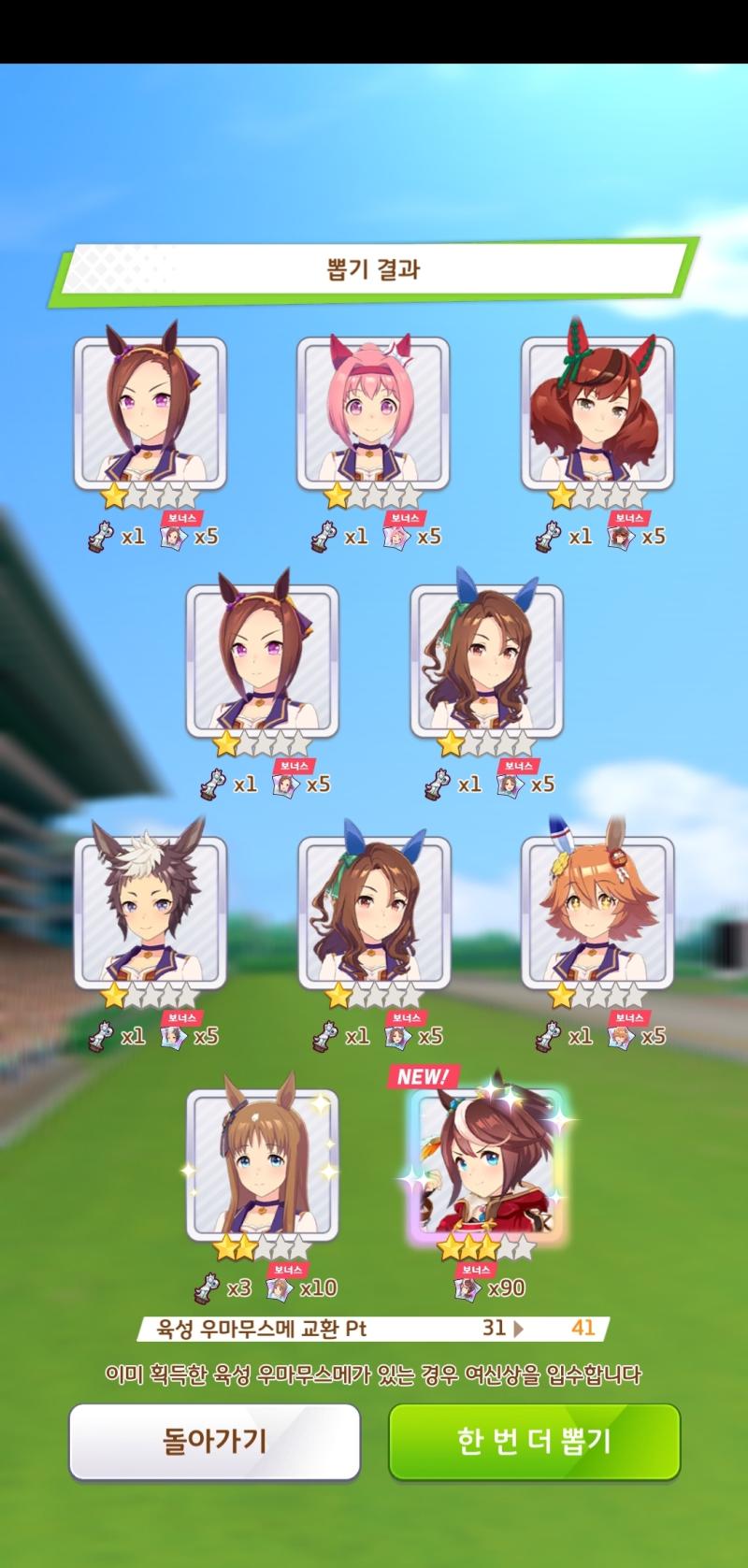
Task: View the two-star long-haired character card
Action: coord(263,1165)
